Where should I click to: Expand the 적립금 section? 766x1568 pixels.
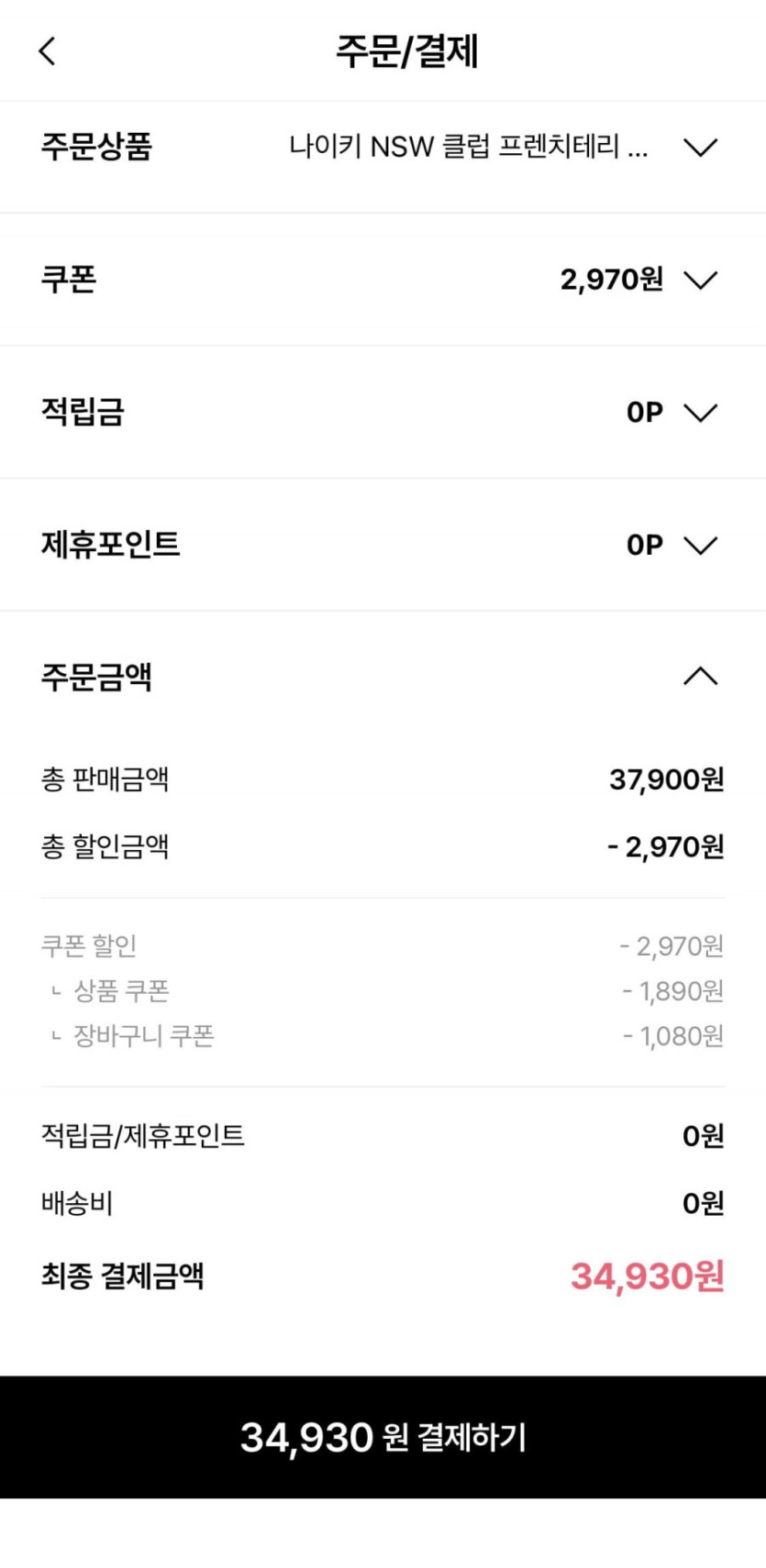[x=700, y=413]
